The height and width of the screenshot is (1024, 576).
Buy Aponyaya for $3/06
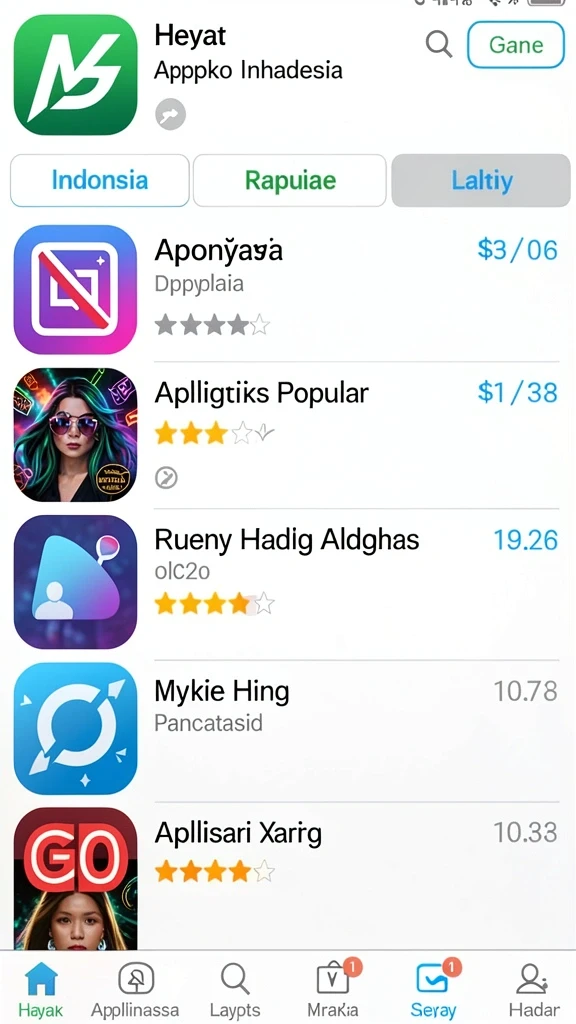click(x=518, y=249)
